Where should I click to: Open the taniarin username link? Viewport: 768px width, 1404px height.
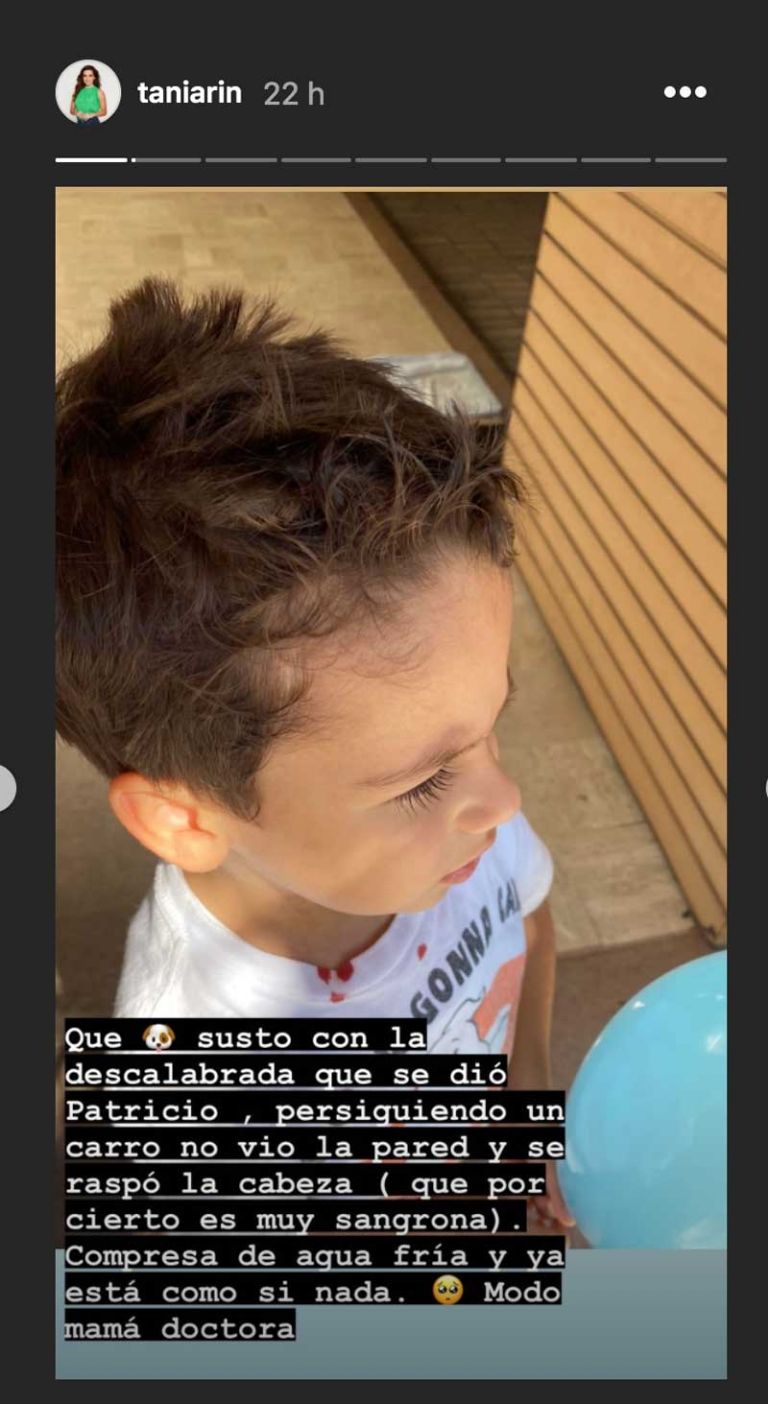coord(189,94)
